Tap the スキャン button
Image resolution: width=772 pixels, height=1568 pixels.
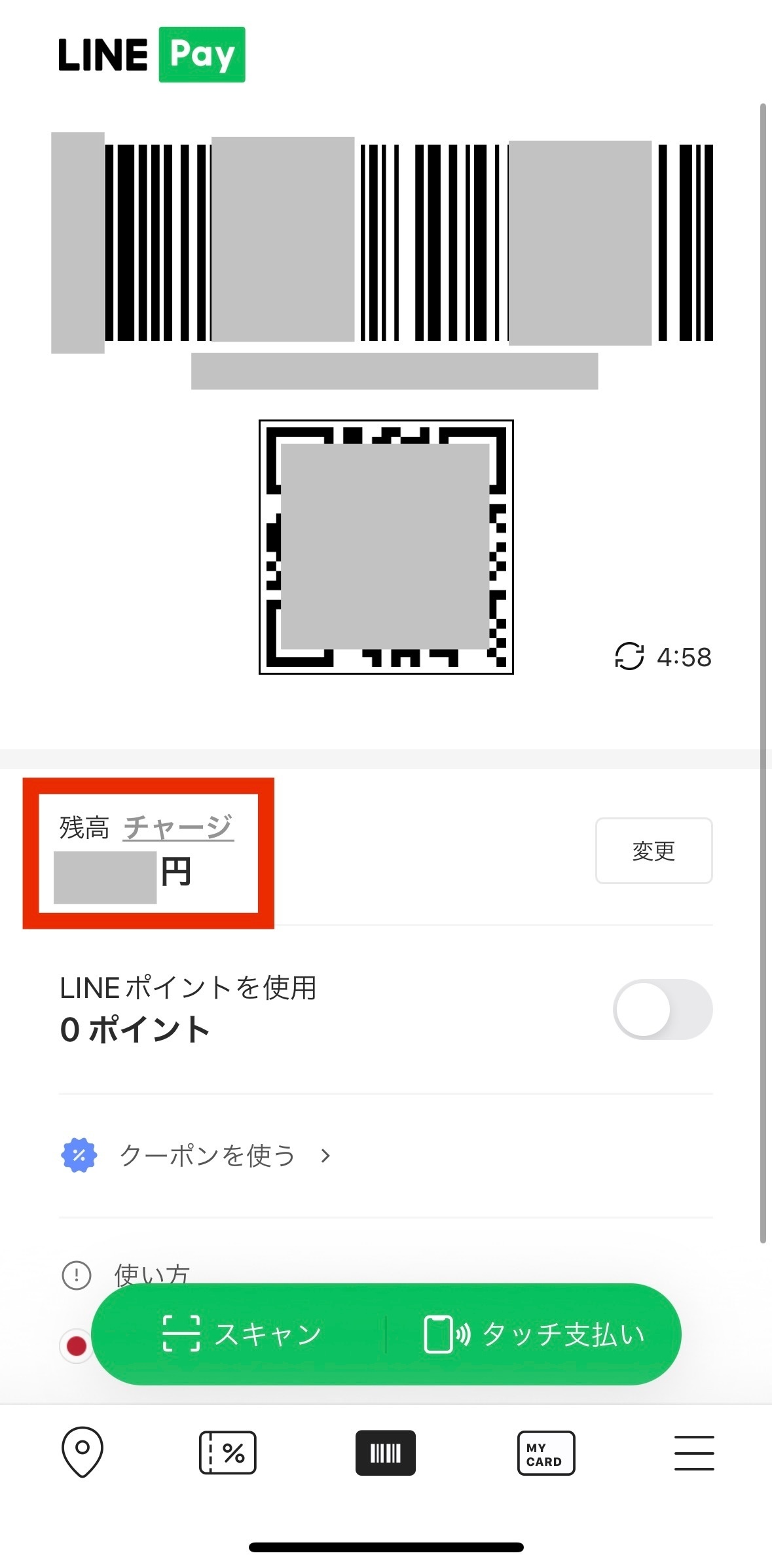tap(241, 1334)
